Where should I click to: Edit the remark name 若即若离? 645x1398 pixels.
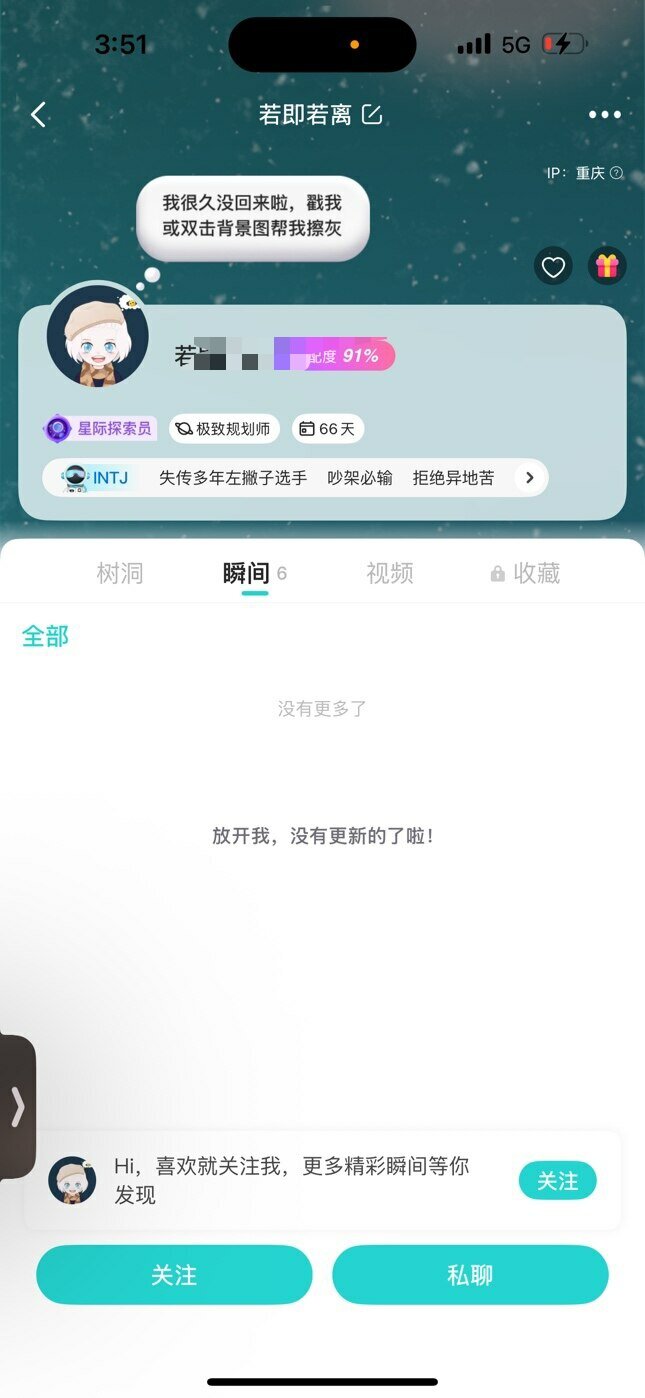pos(372,115)
